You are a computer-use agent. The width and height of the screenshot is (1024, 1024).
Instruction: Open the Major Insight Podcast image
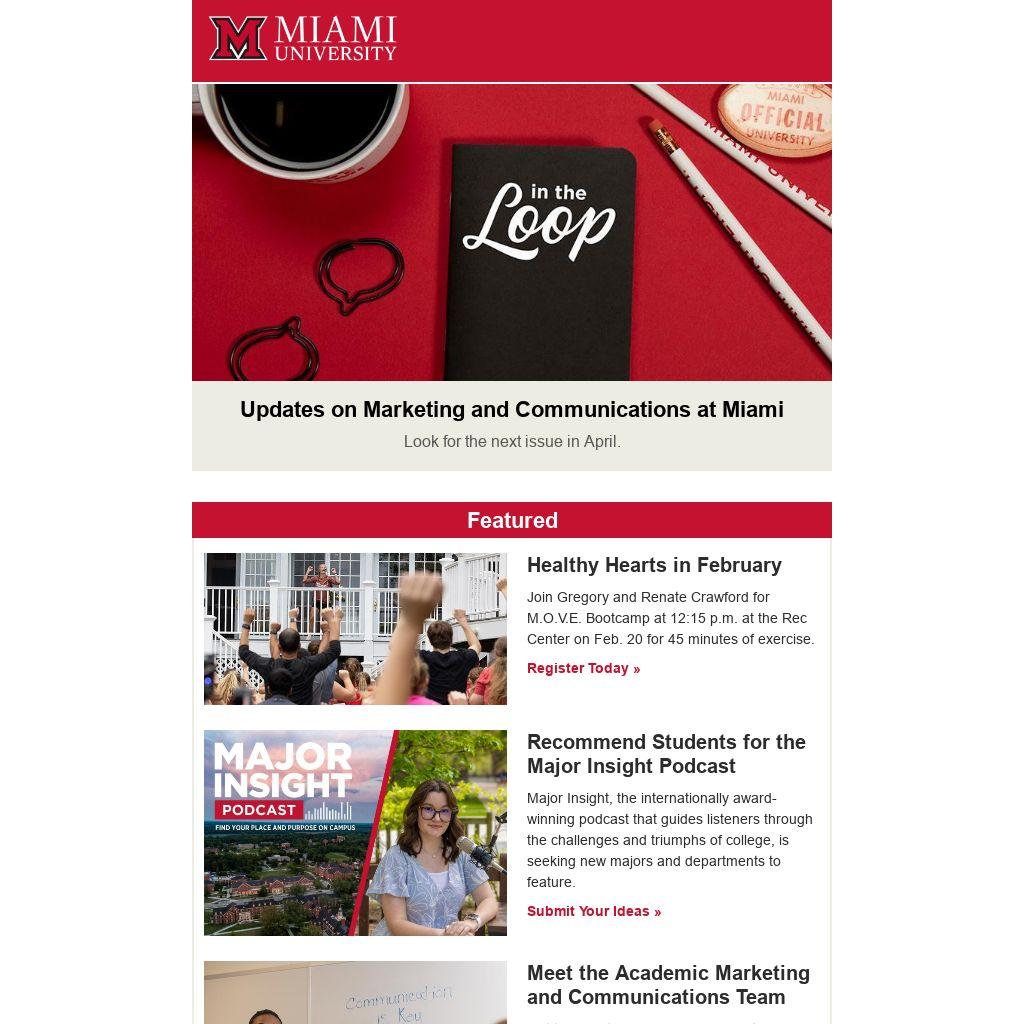click(x=355, y=832)
